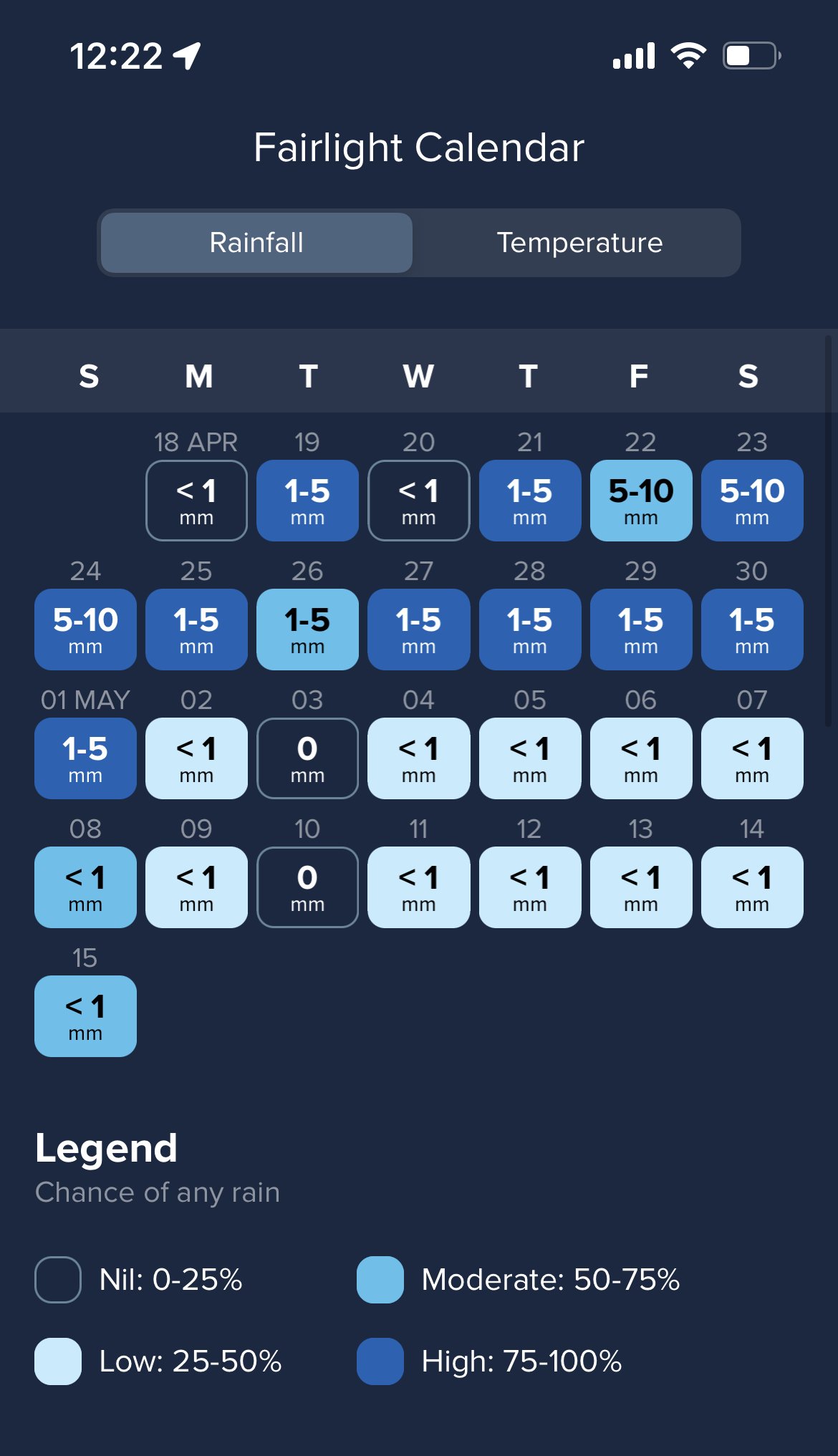The width and height of the screenshot is (838, 1456).
Task: Tap the 10 May 0 mm cell
Action: point(307,887)
